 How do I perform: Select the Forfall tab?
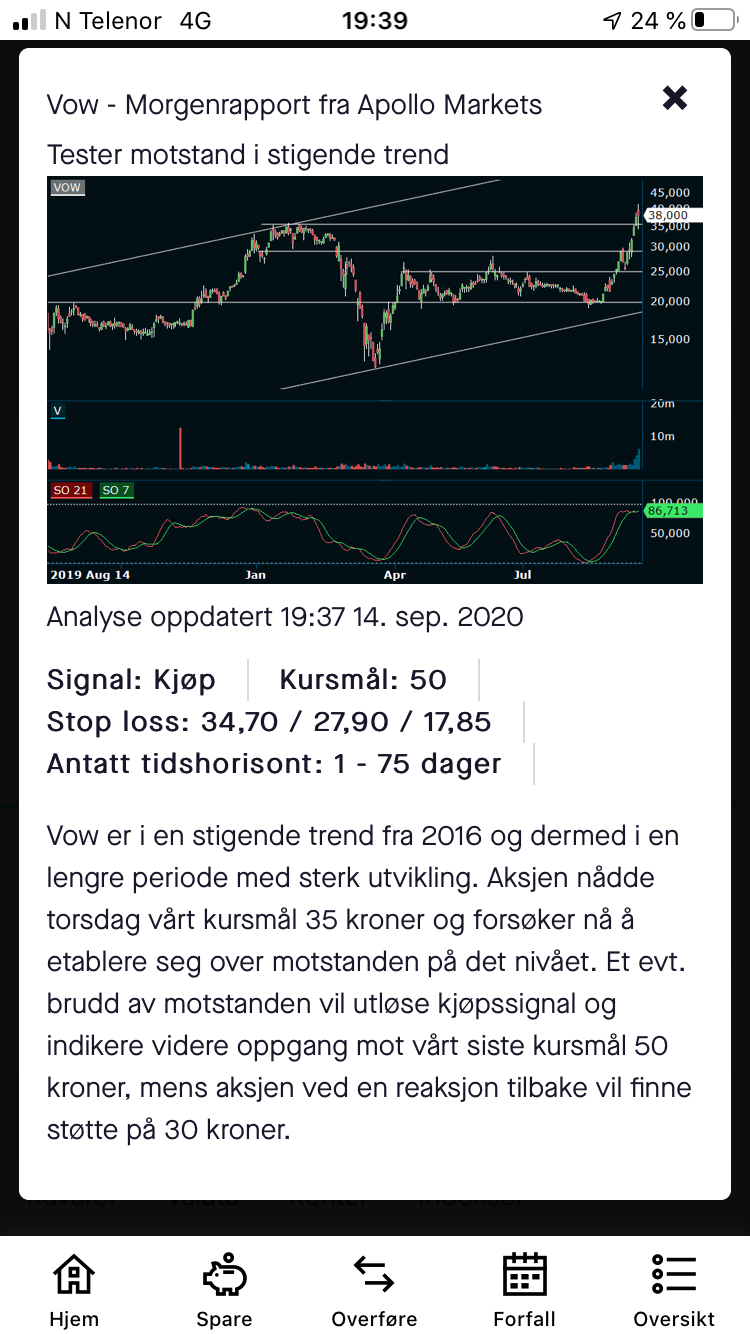tap(524, 1290)
